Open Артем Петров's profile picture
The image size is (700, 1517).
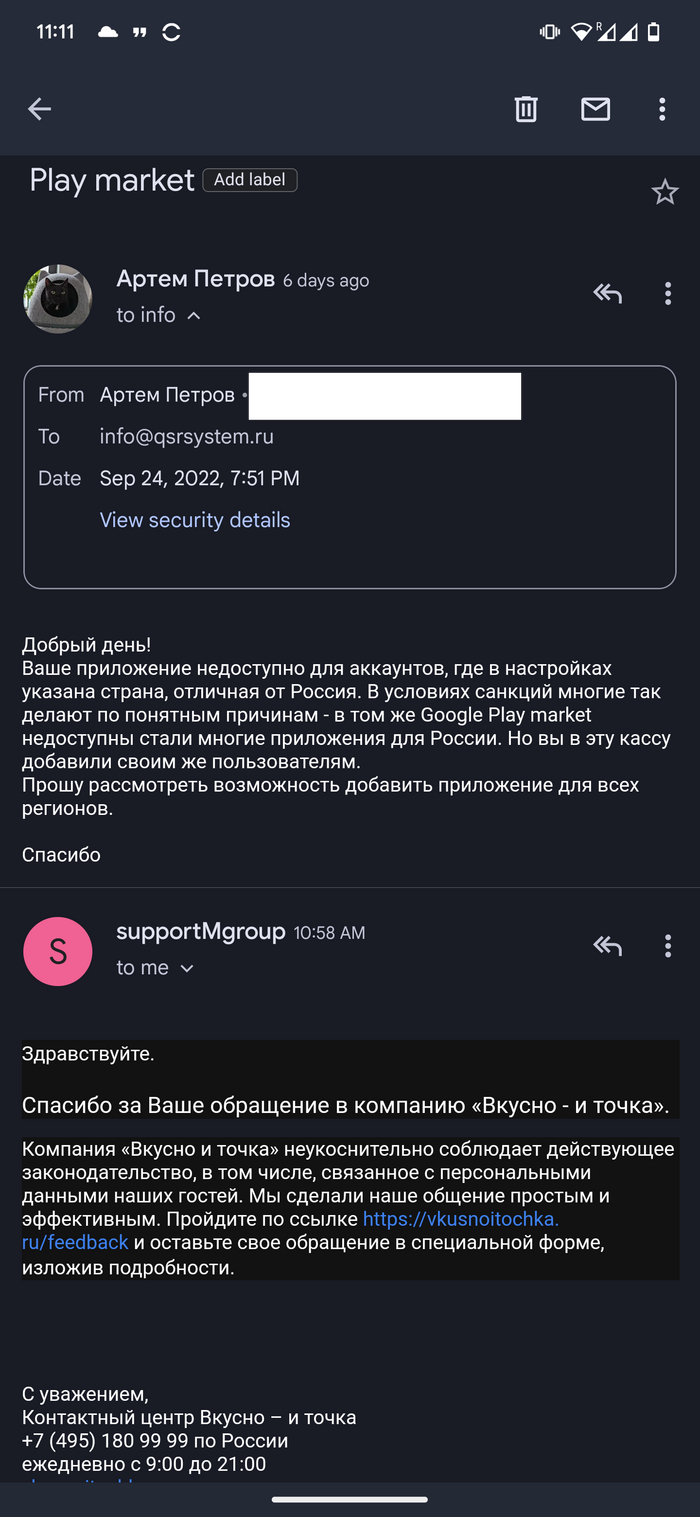coord(58,299)
